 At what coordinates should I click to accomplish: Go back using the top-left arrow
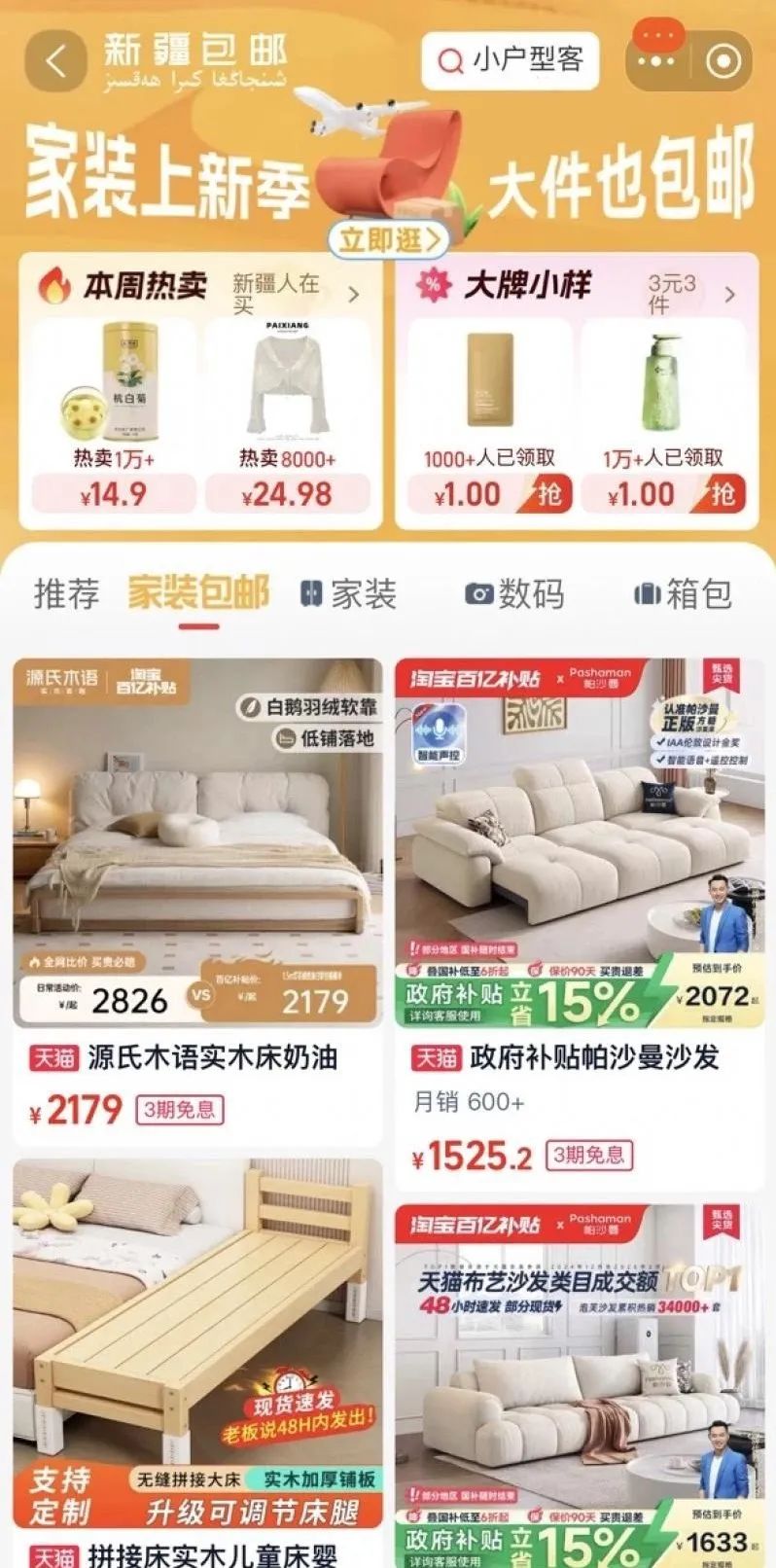(x=54, y=61)
